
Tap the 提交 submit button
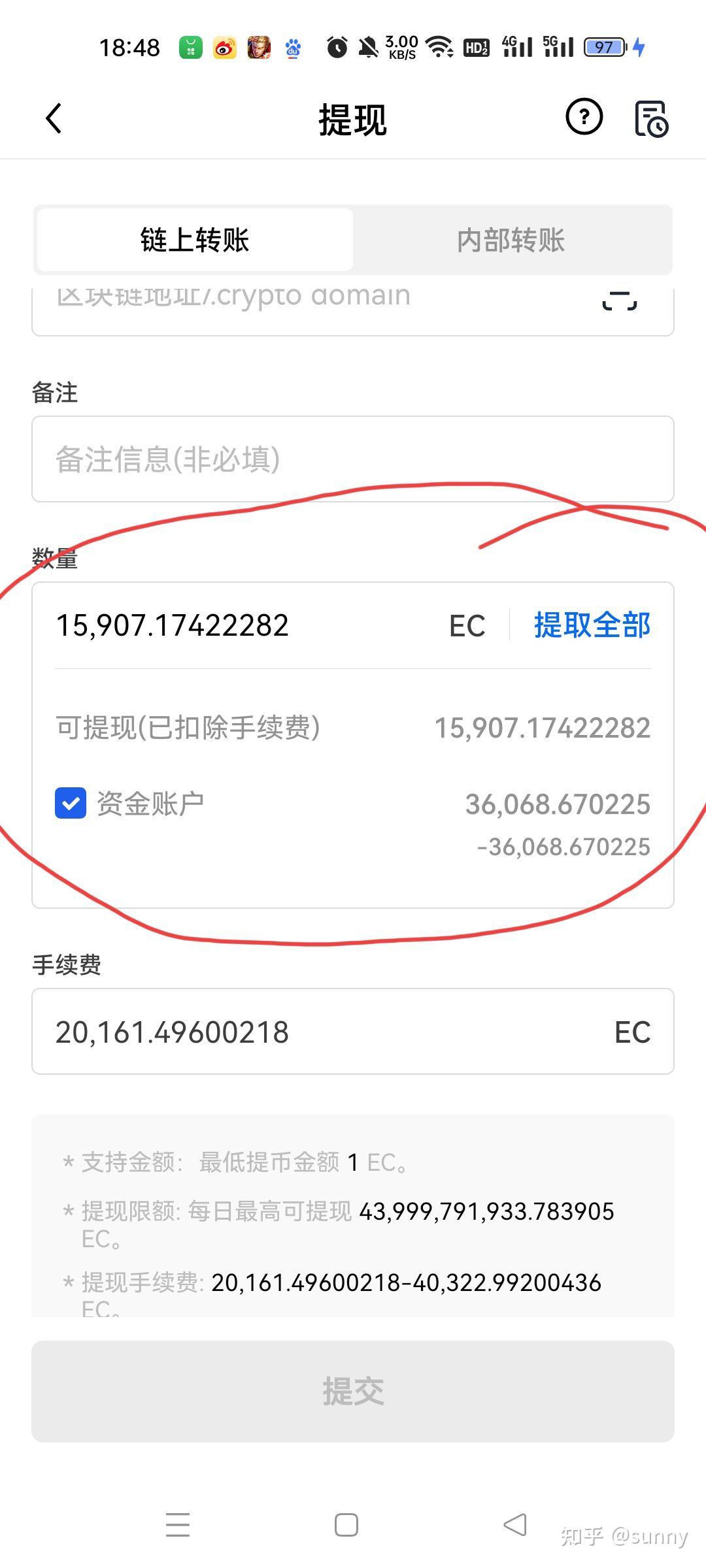353,1392
